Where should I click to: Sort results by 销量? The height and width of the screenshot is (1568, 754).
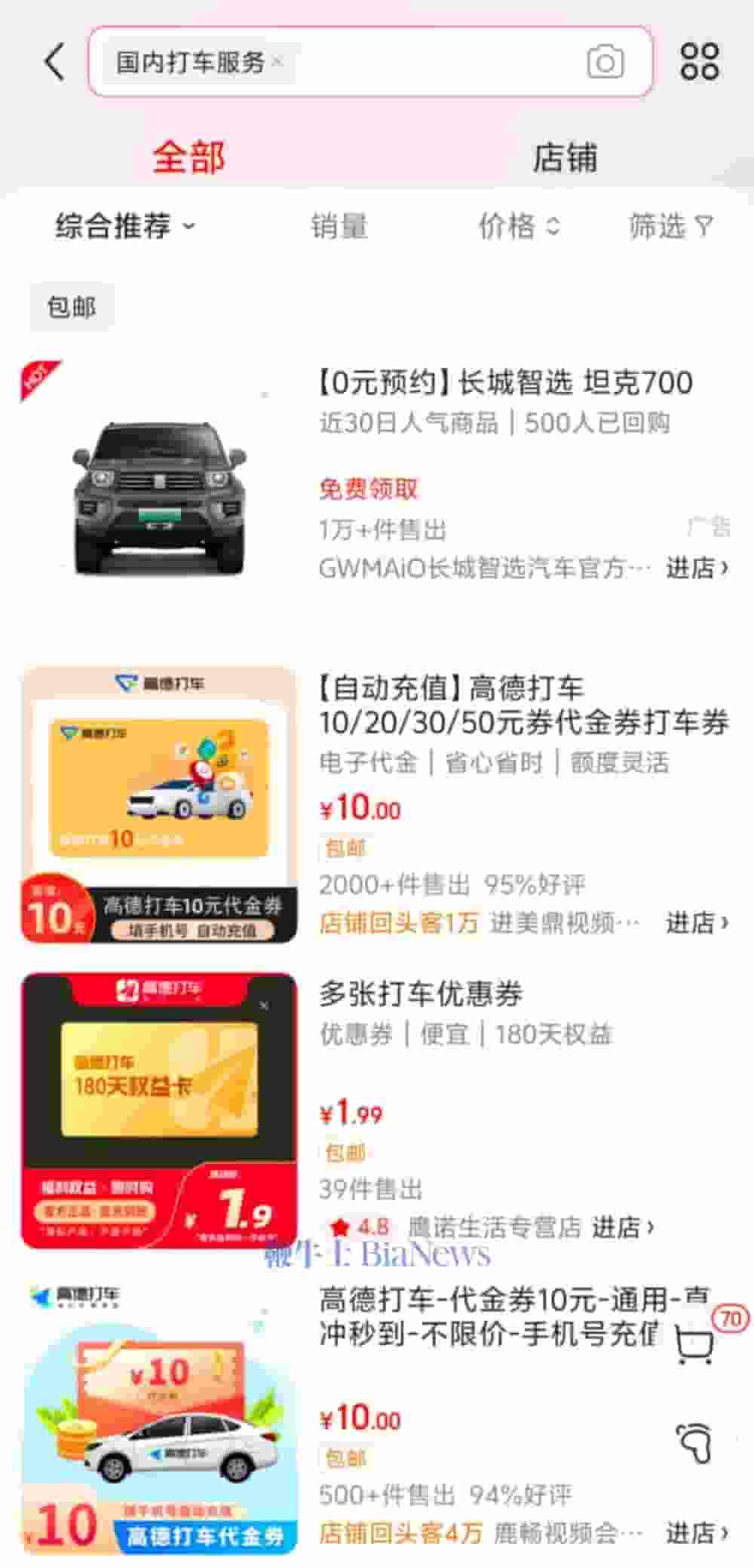coord(339,225)
